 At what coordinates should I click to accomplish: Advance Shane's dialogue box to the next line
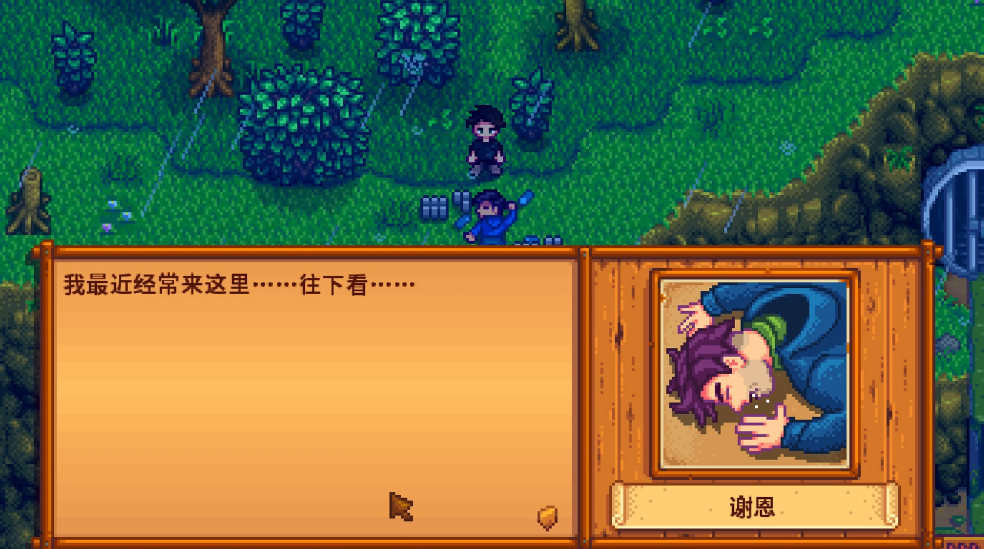tap(547, 516)
